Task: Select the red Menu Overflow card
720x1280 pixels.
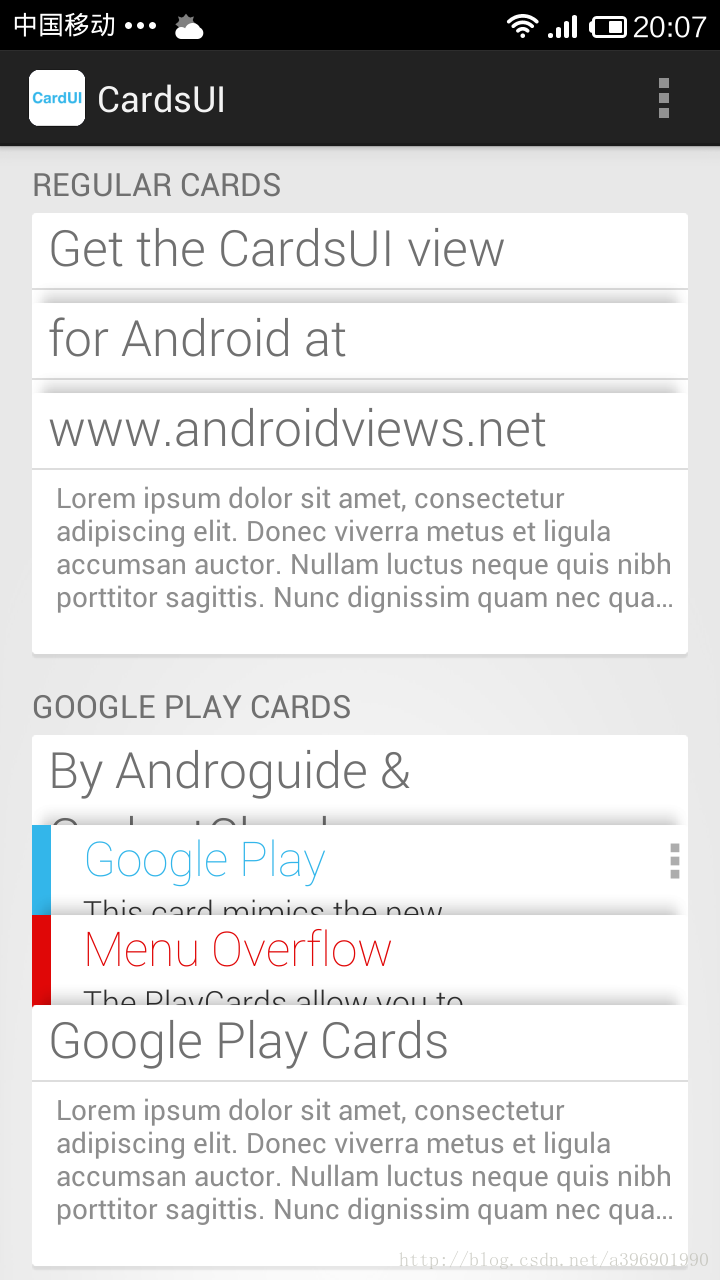Action: coord(360,960)
